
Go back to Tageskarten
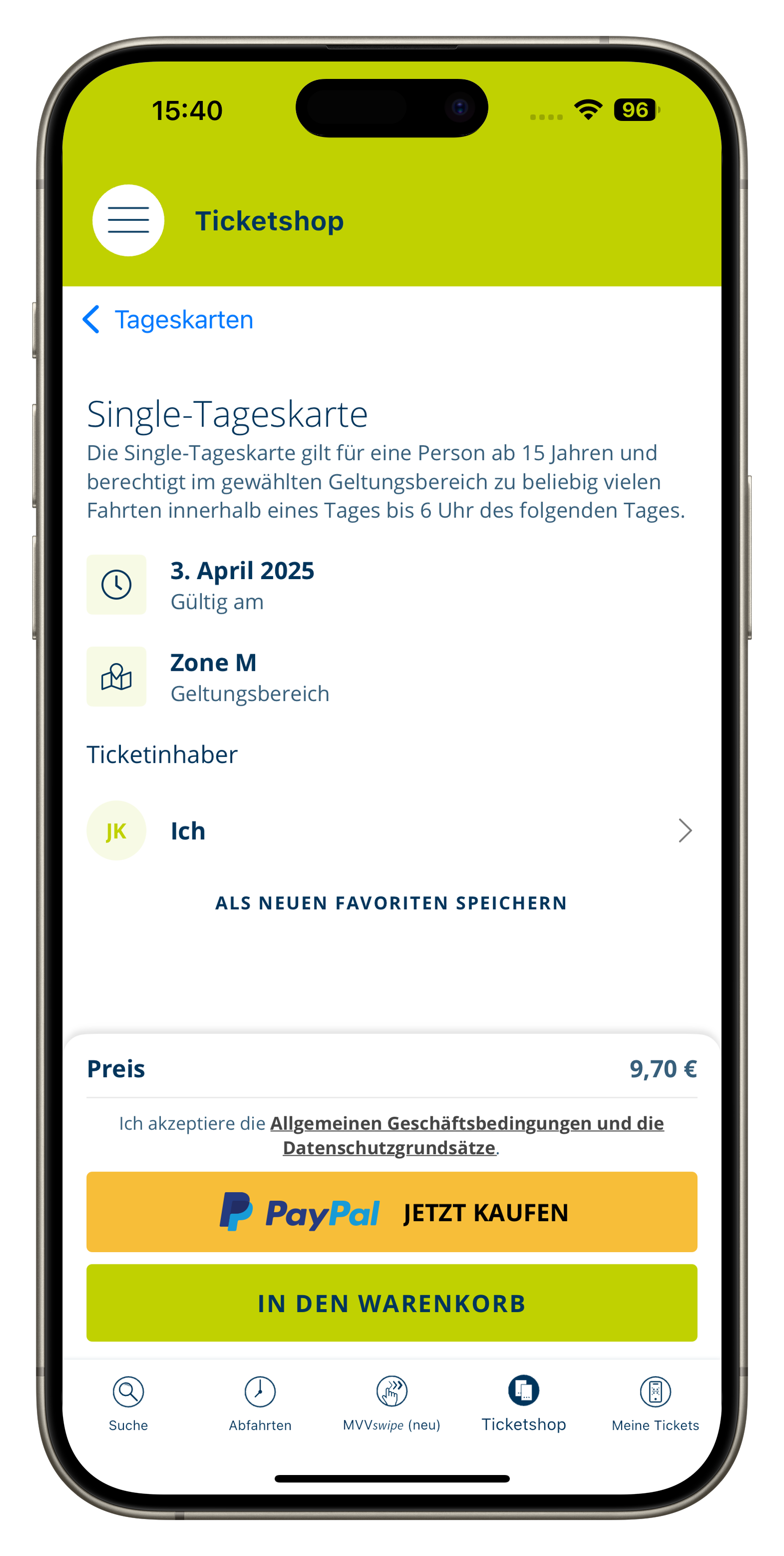point(168,319)
